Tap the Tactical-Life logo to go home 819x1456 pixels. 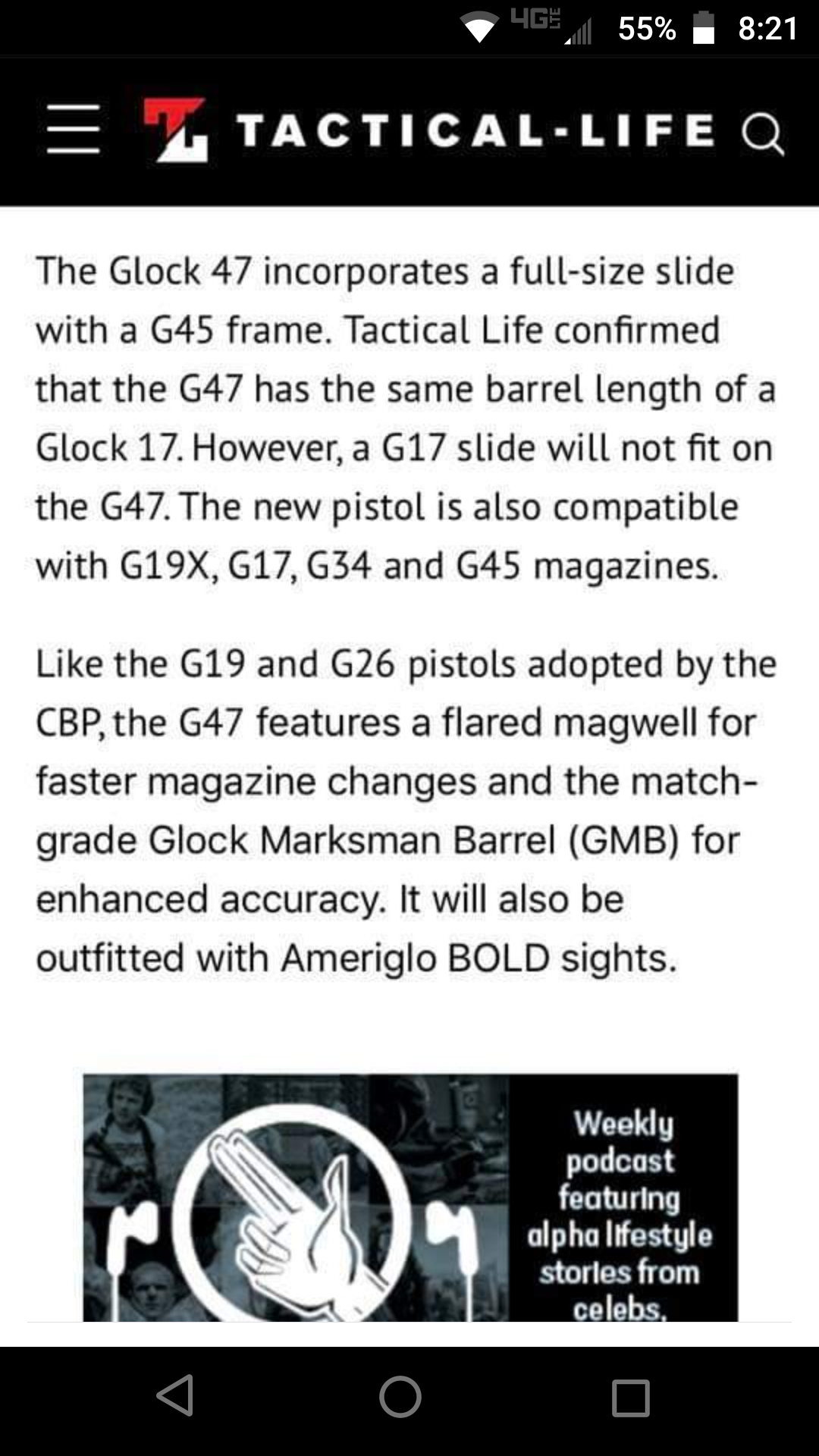point(428,130)
